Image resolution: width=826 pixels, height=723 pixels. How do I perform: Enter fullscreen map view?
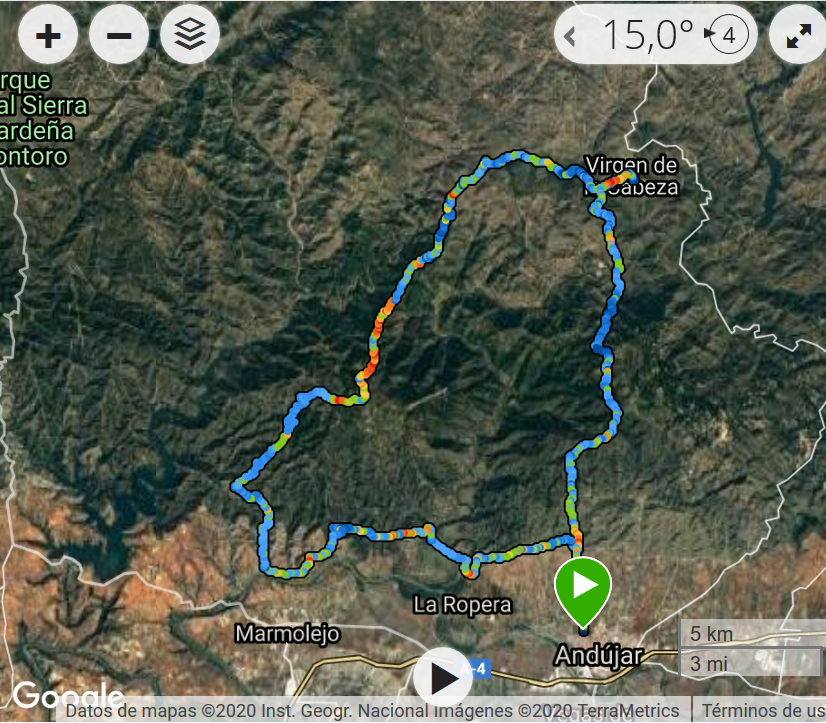[798, 36]
